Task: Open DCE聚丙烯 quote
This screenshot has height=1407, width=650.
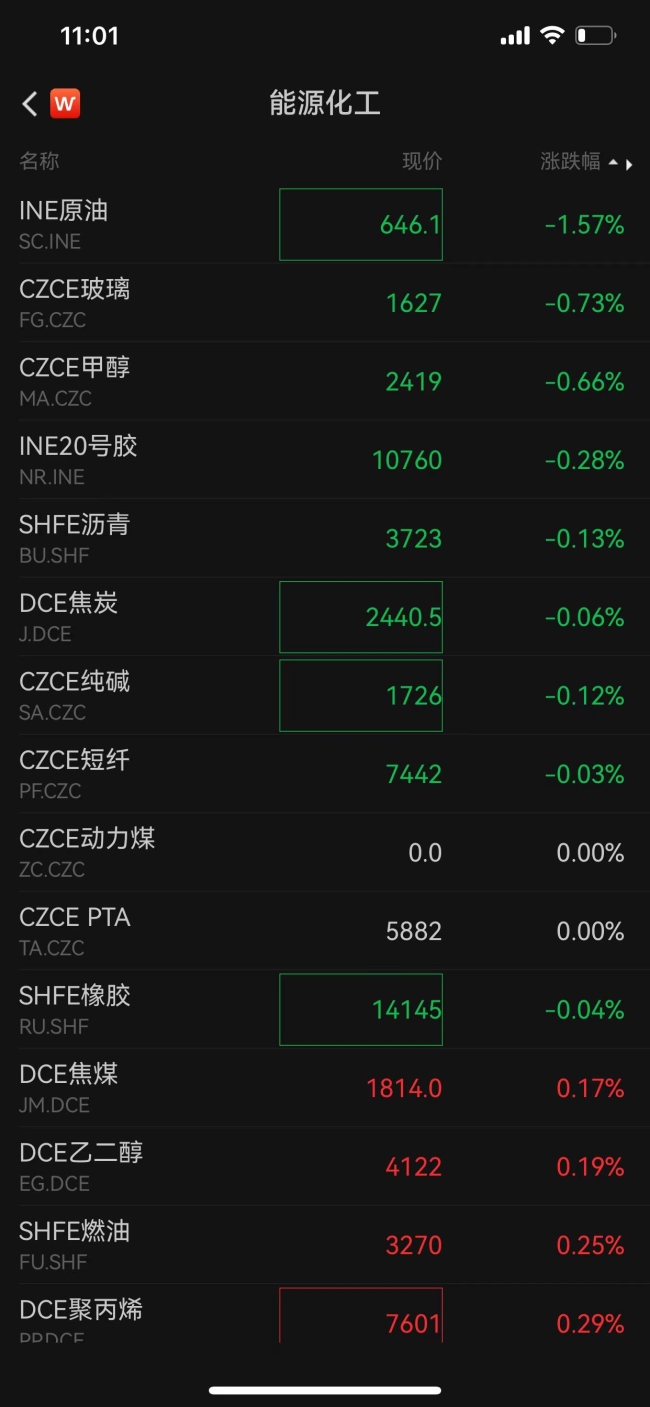Action: [x=81, y=1318]
